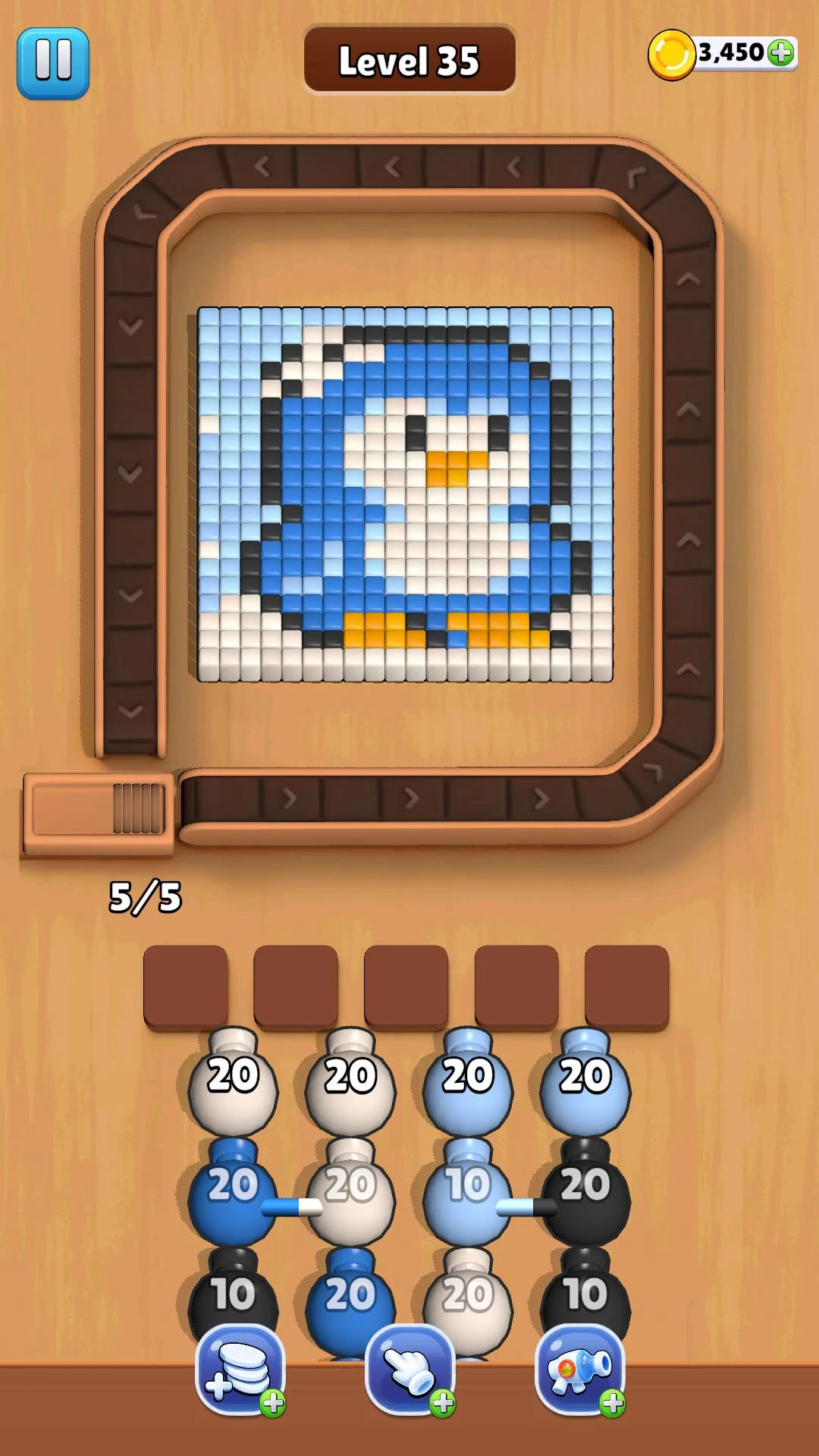This screenshot has width=819, height=1456.
Task: Pause the game
Action: pos(53,63)
